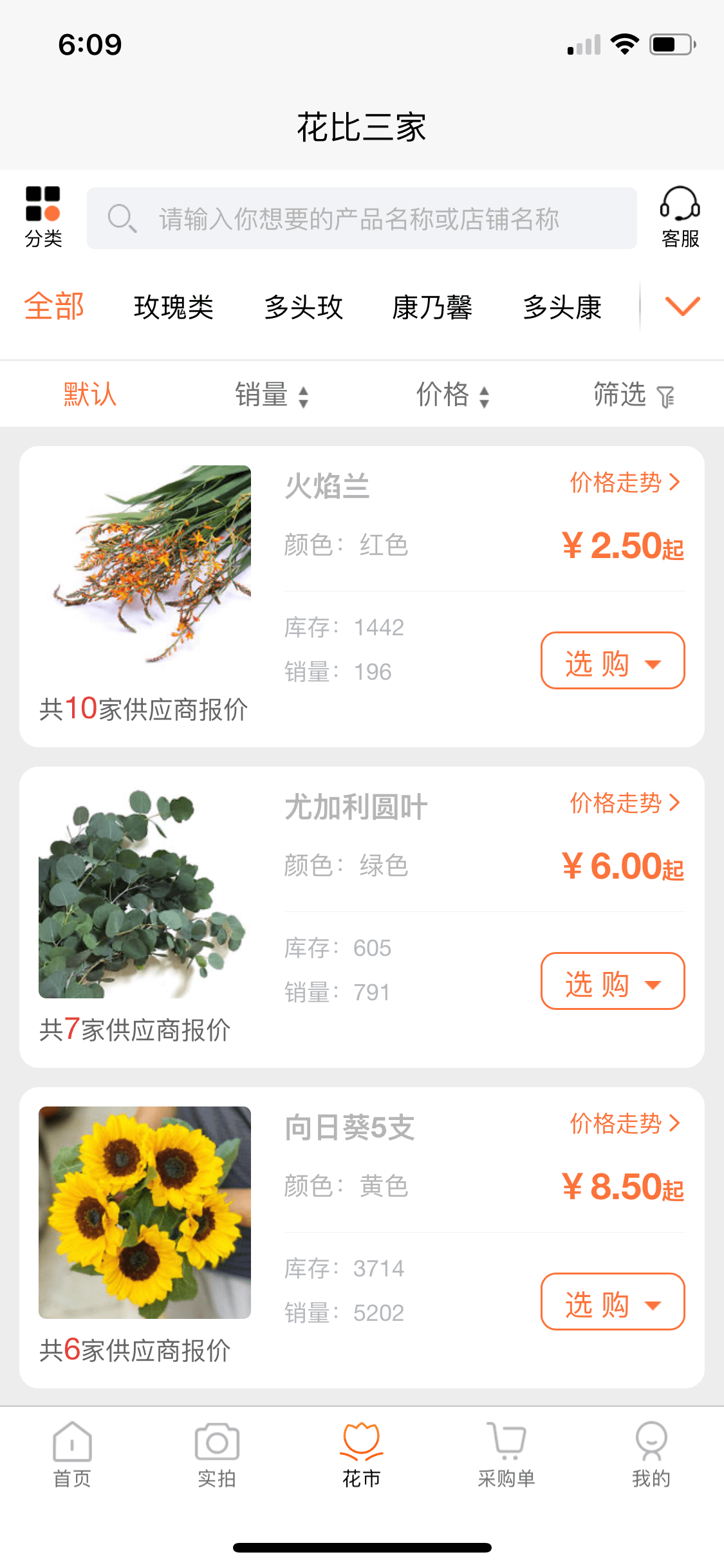Expand the full category list chevron
Screen dimensions: 724x1568
coord(682,306)
